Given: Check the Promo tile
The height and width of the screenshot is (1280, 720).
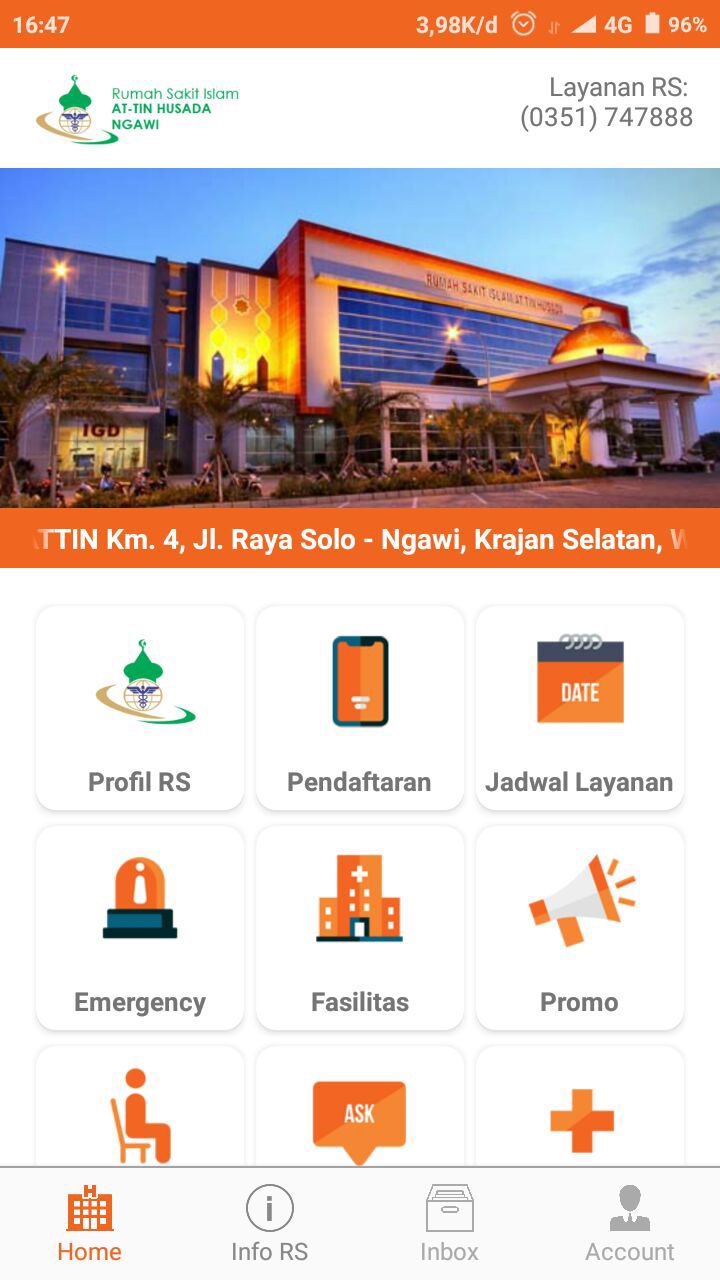Looking at the screenshot, I should pos(580,928).
